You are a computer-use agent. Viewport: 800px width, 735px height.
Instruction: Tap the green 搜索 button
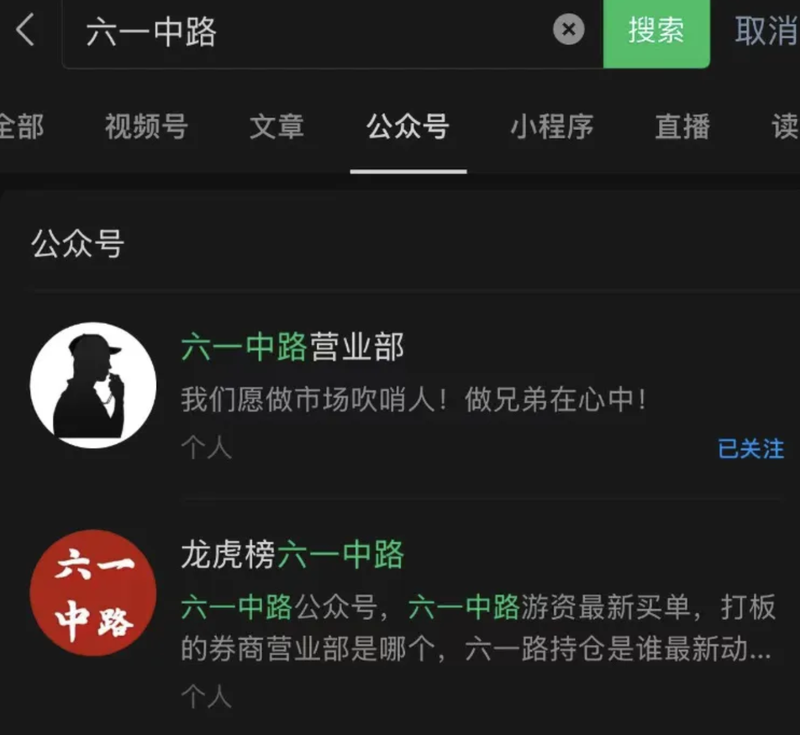(x=656, y=31)
